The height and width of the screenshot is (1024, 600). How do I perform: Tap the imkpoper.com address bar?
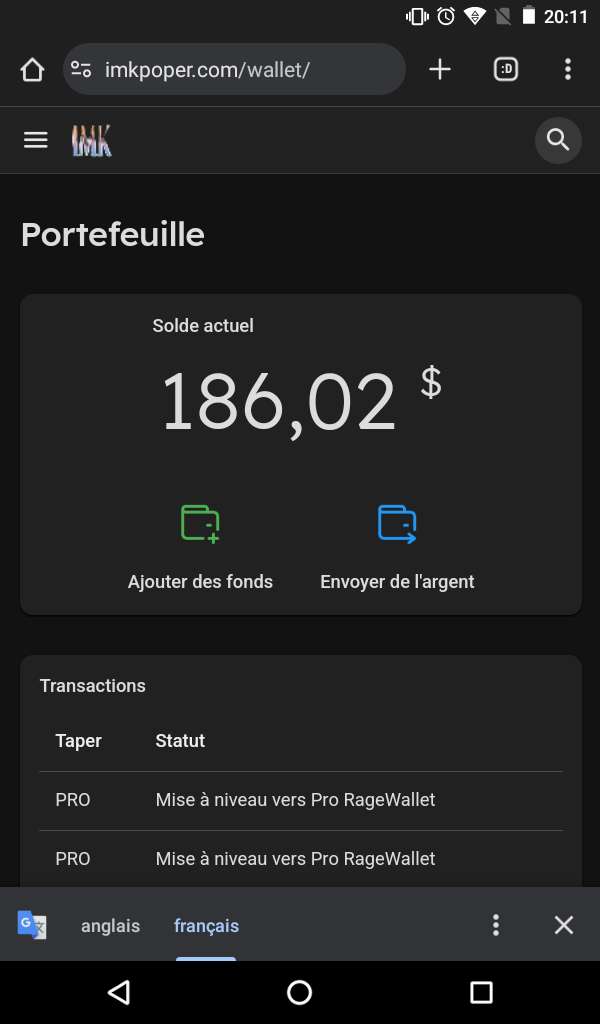(235, 70)
